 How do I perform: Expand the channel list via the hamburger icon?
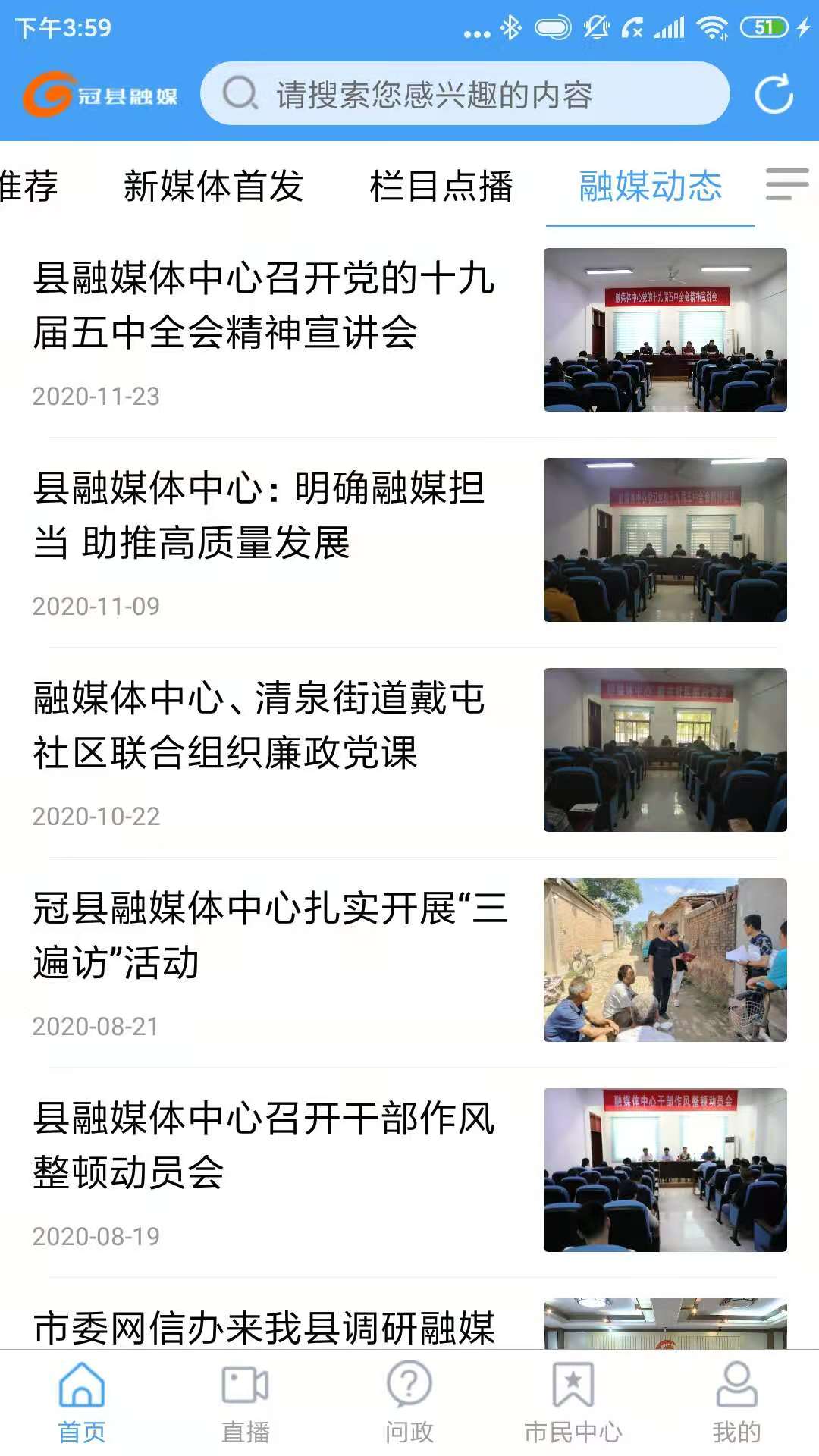point(786,184)
